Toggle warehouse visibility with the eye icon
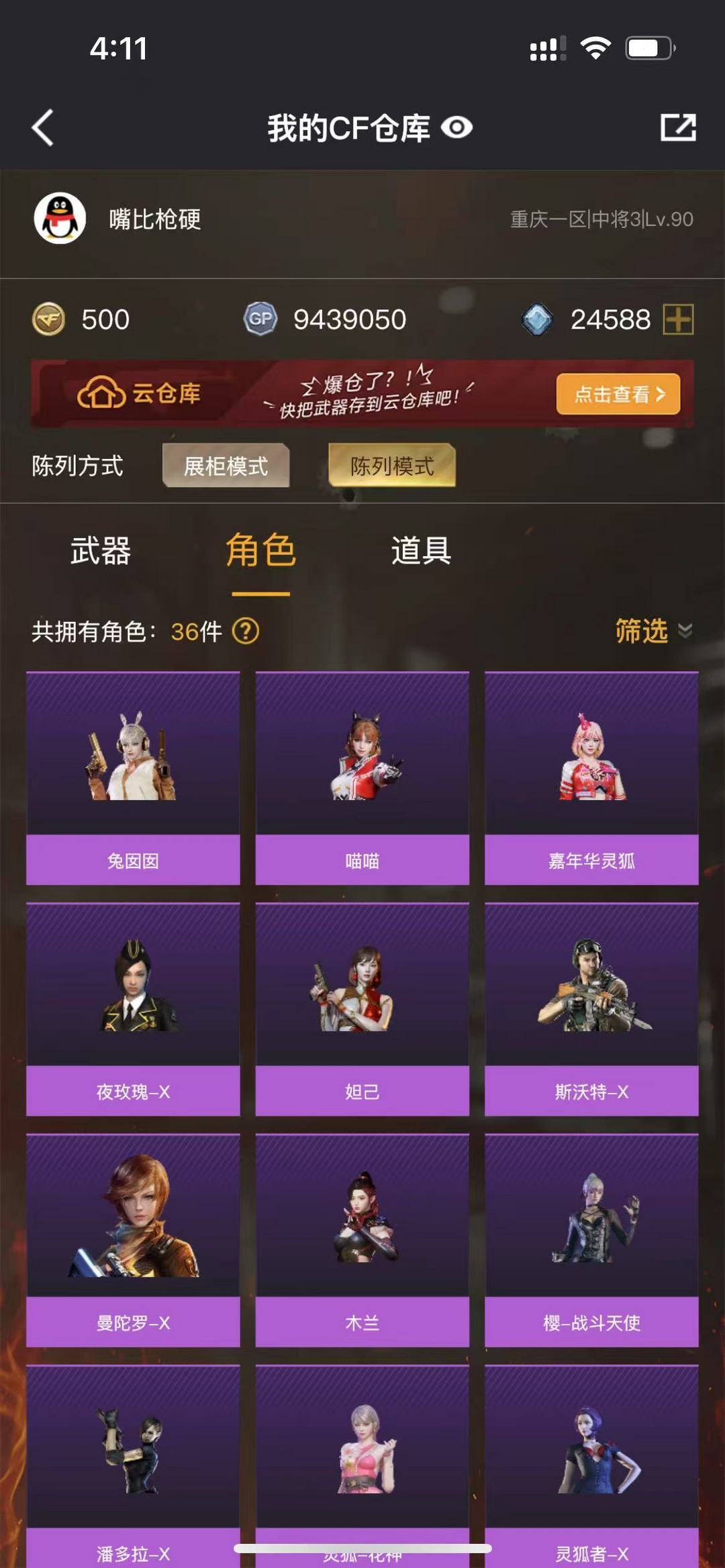Screen dimensions: 725x1568 click(x=457, y=127)
